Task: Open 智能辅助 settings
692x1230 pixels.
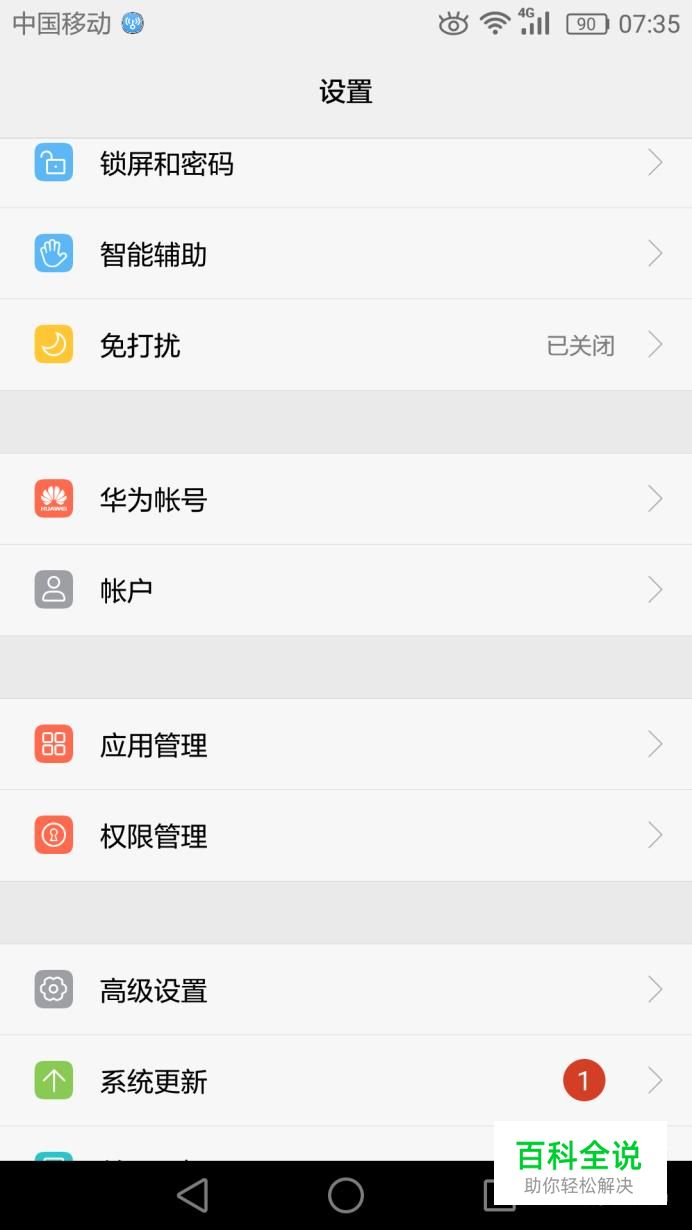Action: 345,254
